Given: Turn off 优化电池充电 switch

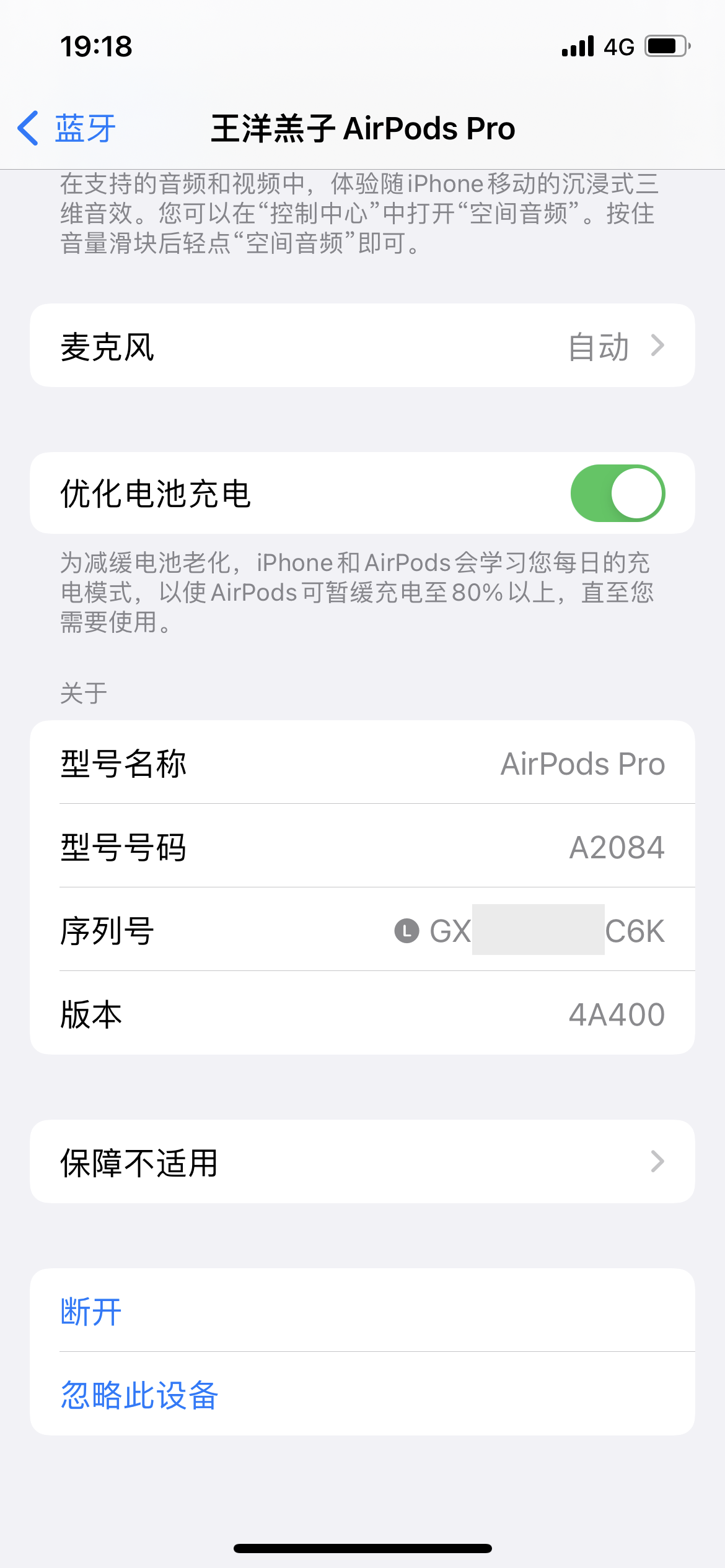Looking at the screenshot, I should [x=617, y=494].
